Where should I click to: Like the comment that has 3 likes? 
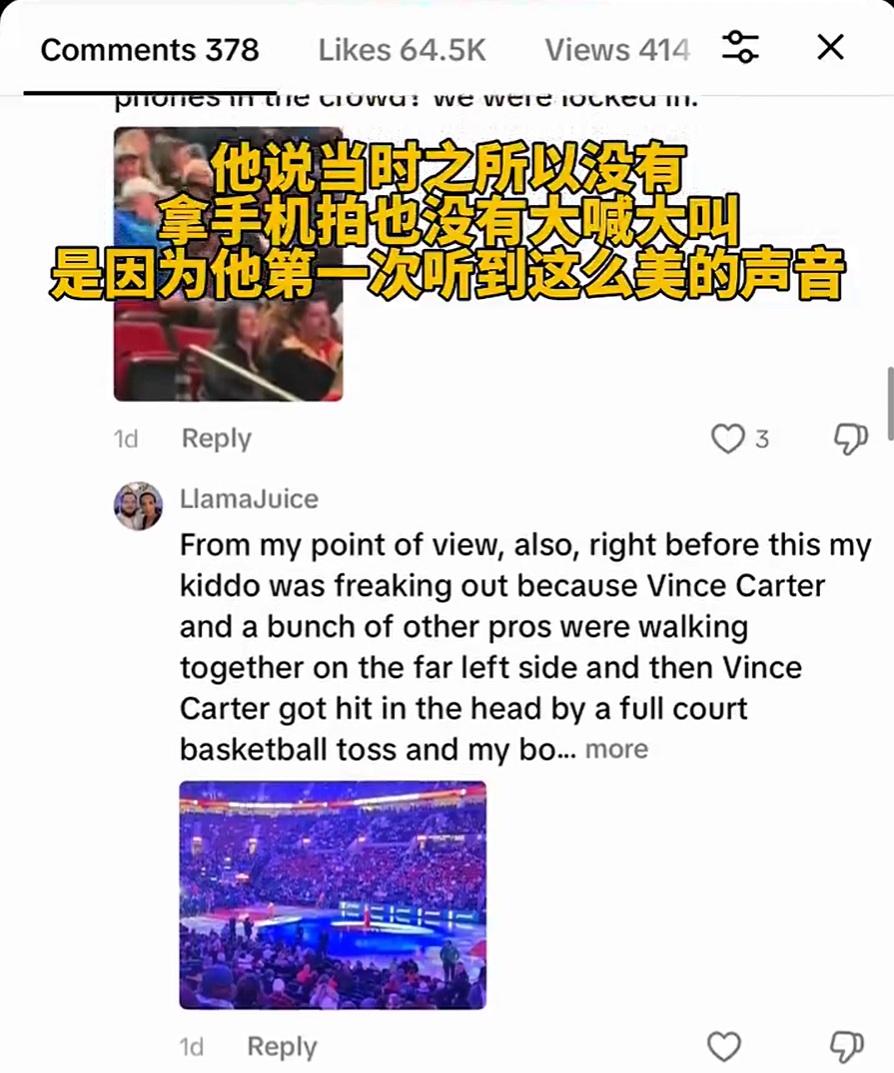(x=728, y=439)
